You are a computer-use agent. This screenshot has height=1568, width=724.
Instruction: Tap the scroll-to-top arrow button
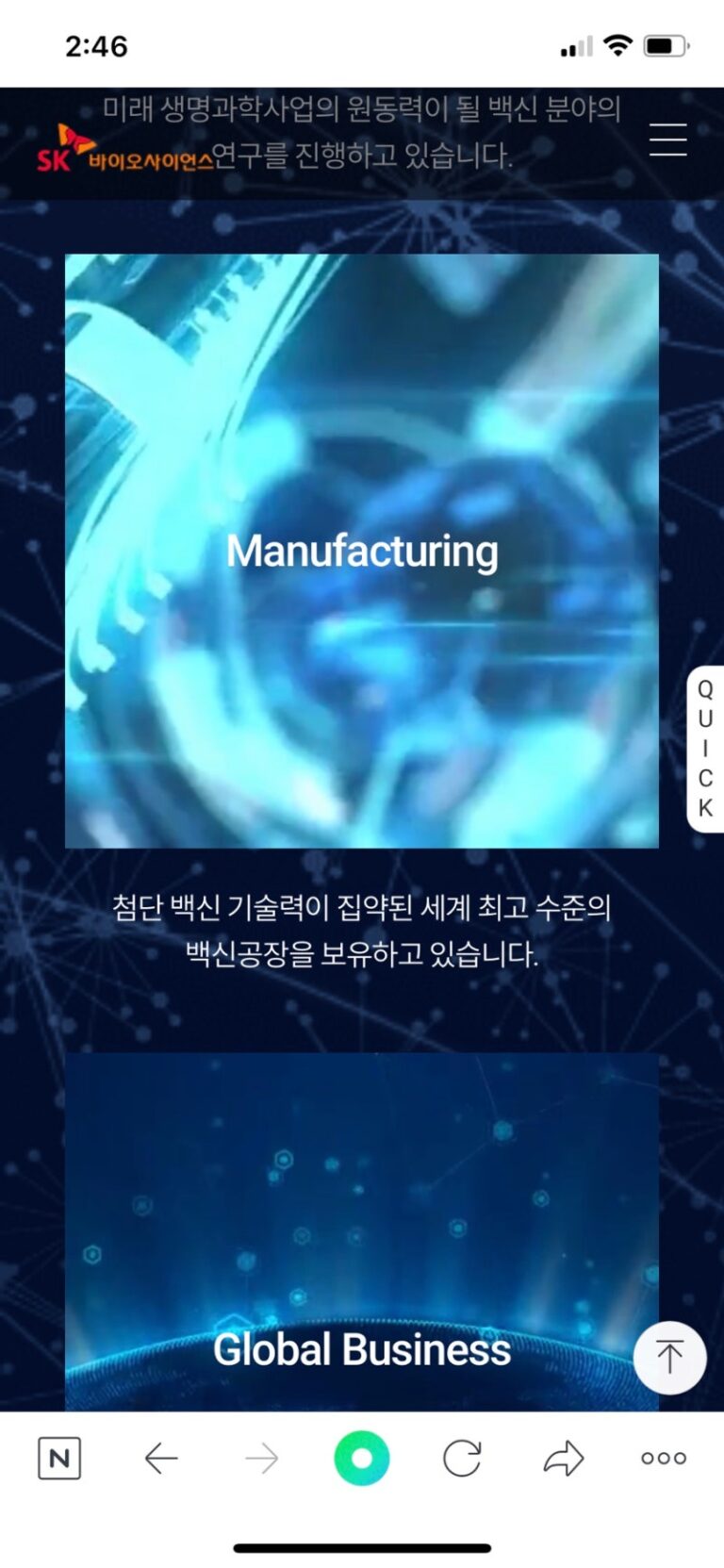click(669, 1357)
